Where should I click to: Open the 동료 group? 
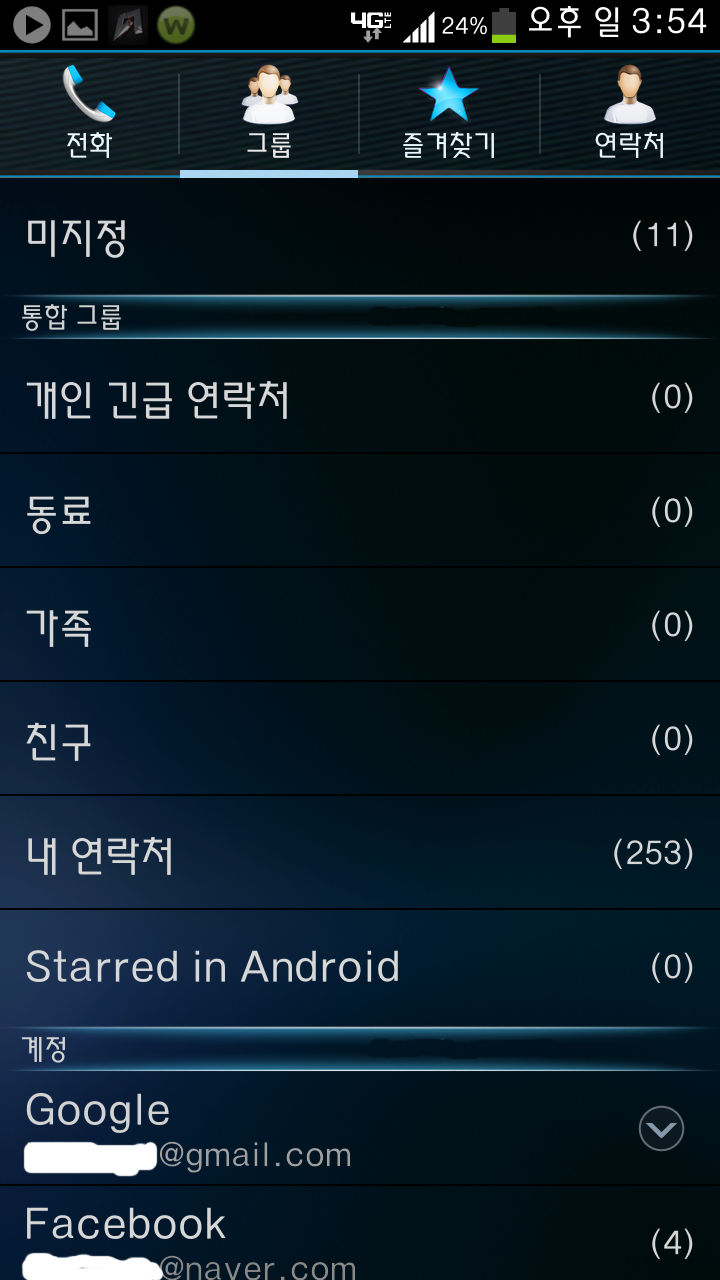pos(360,512)
